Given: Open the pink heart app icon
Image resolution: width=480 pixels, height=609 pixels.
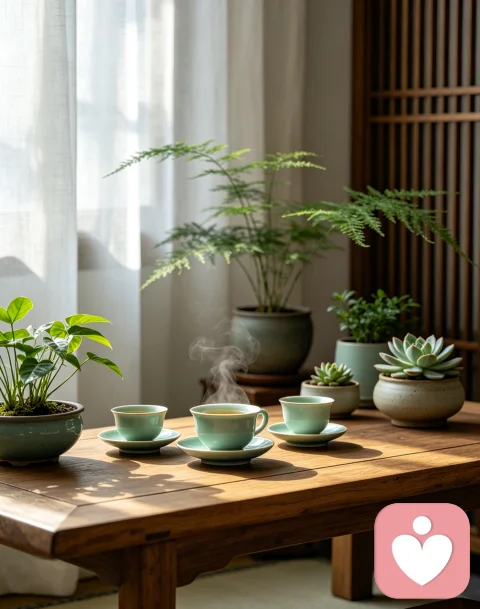Looking at the screenshot, I should click(422, 551).
